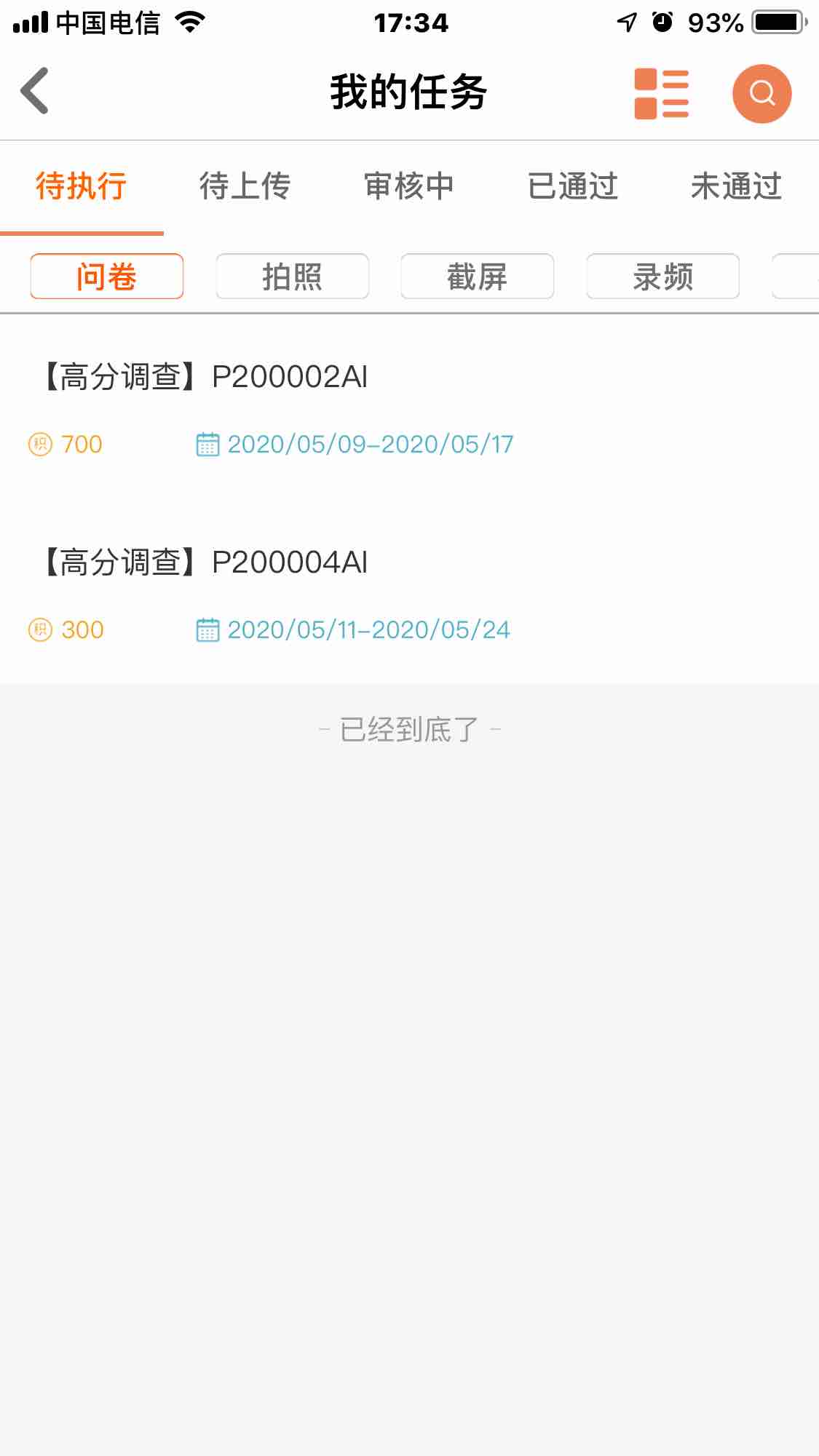Filter tasks by 拍照
Screen dimensions: 819x1456
click(x=292, y=277)
